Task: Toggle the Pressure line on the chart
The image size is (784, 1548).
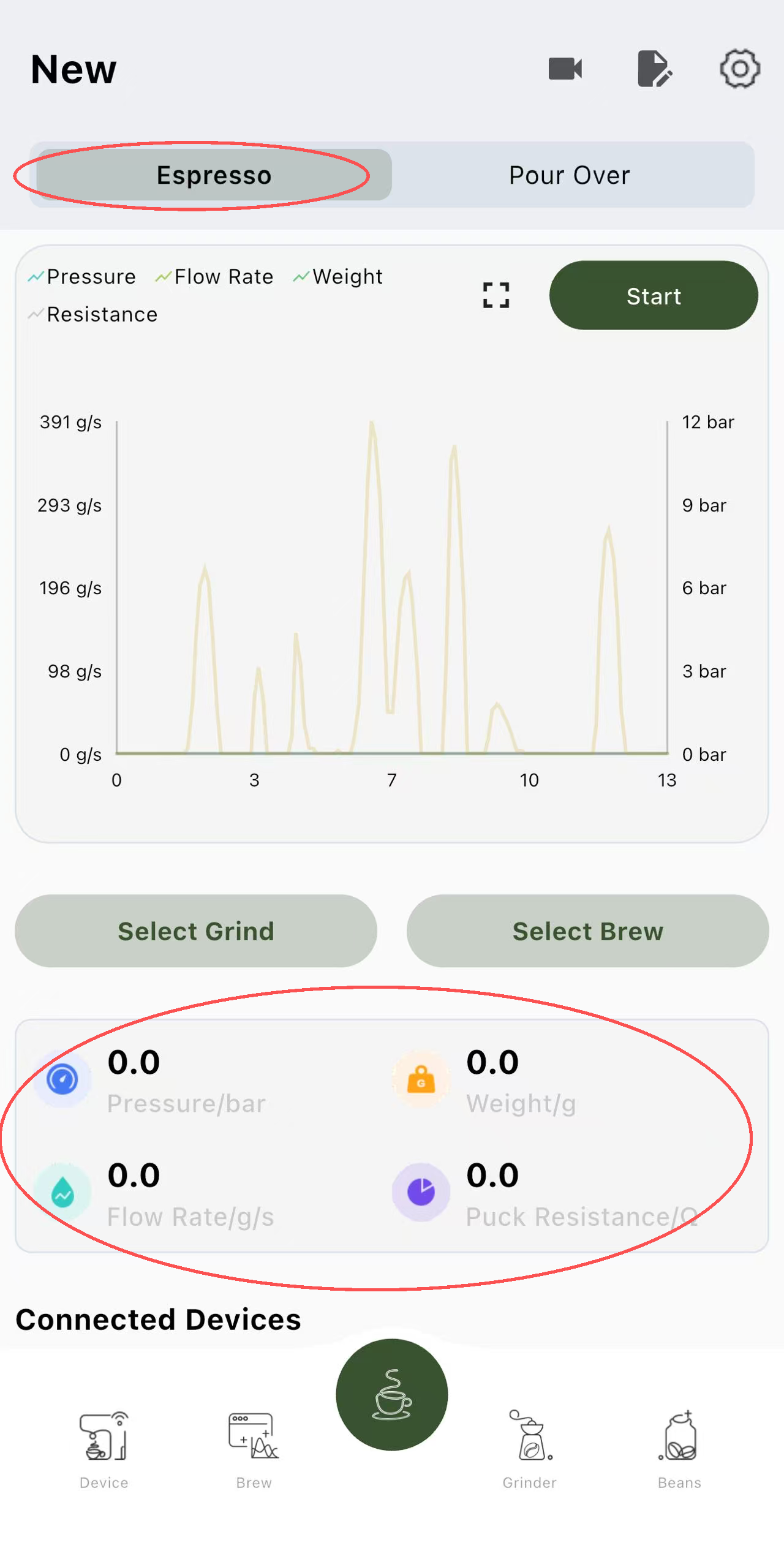Action: pos(82,276)
